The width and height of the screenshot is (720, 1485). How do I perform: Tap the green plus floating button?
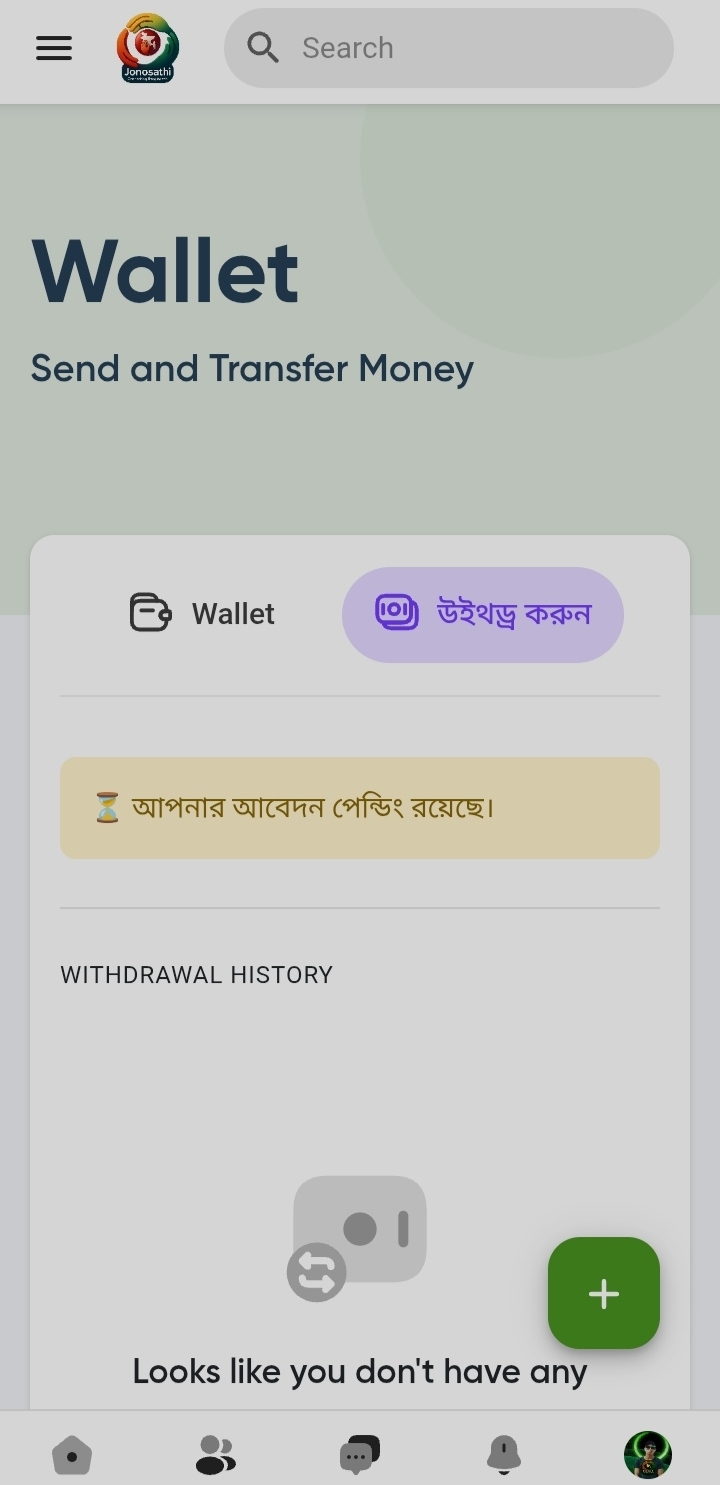[x=604, y=1293]
